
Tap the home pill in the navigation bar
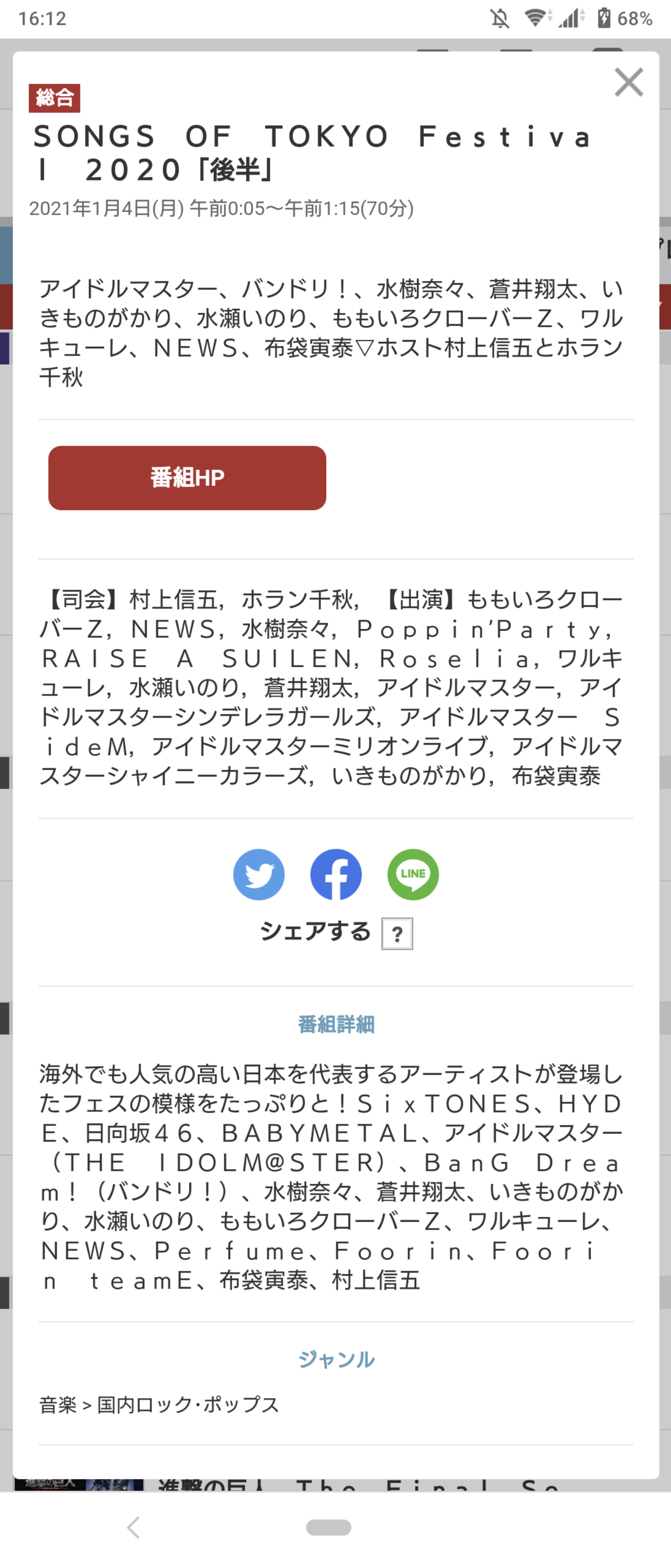tap(329, 1527)
